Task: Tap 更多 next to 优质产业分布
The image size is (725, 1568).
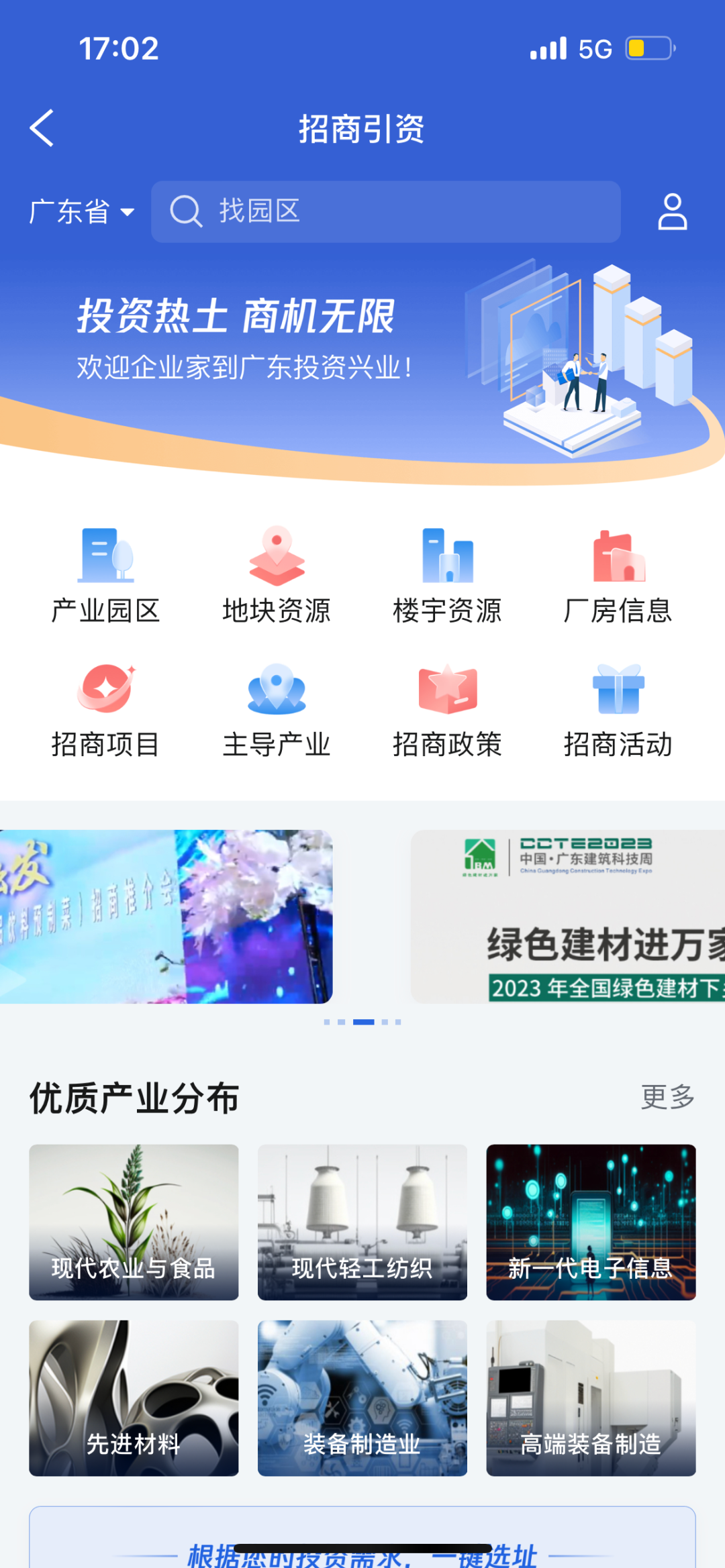Action: (x=667, y=1097)
